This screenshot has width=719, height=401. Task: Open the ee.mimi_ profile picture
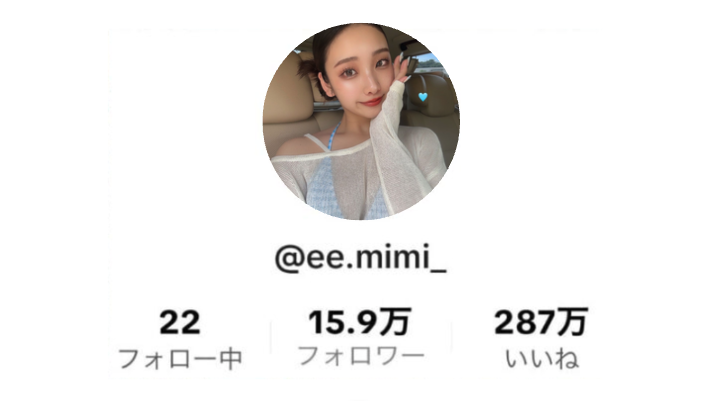pos(360,121)
